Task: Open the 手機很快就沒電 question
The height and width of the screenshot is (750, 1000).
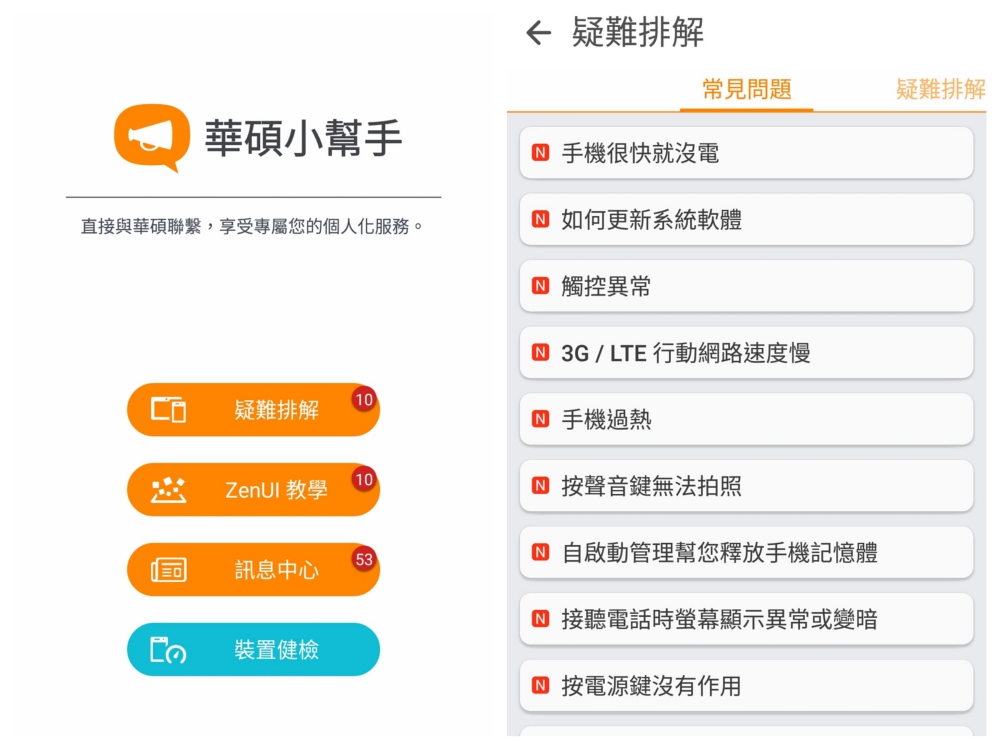Action: tap(746, 153)
